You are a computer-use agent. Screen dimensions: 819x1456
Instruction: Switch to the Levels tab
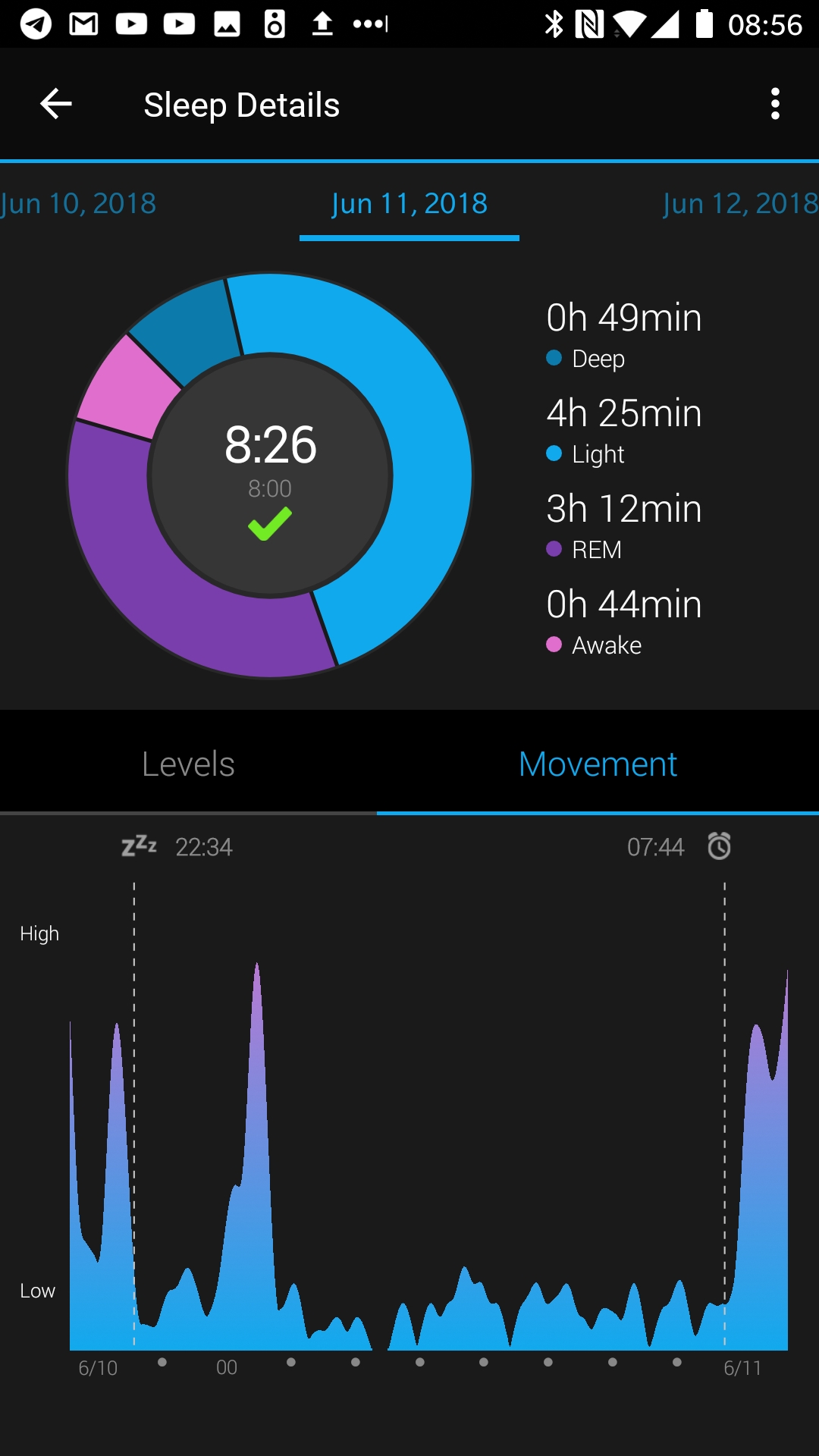coord(188,764)
